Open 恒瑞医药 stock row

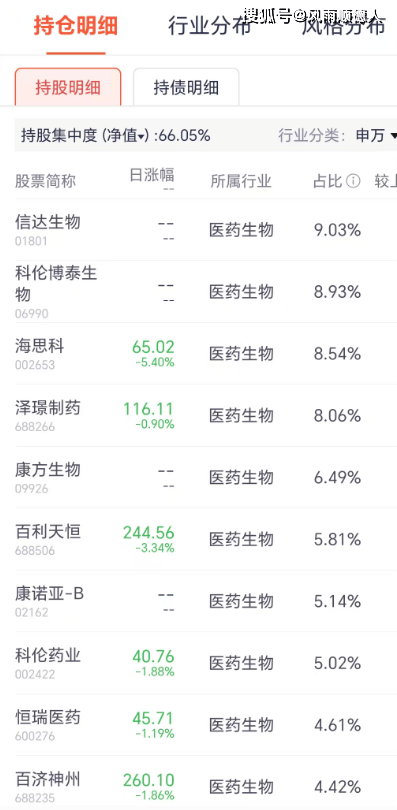click(x=198, y=725)
